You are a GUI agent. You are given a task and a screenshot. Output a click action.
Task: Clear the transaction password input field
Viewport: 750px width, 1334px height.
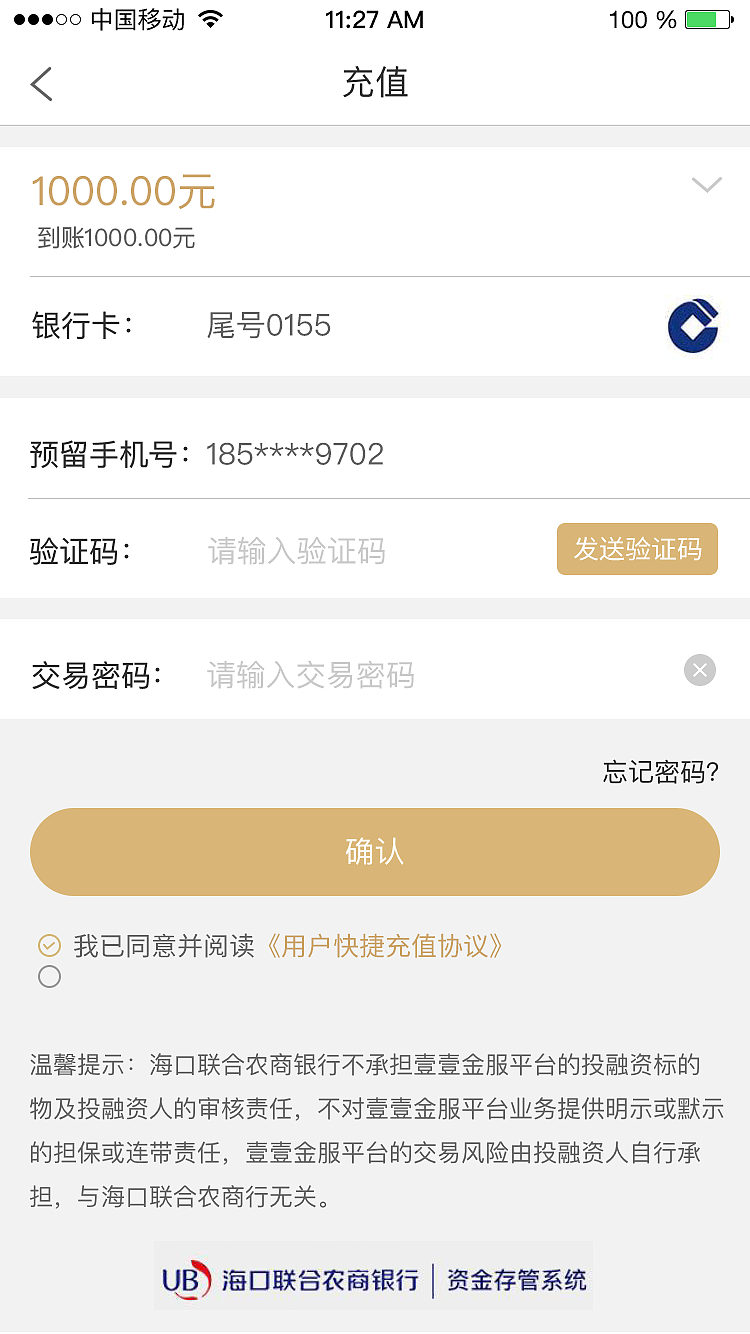click(x=700, y=670)
